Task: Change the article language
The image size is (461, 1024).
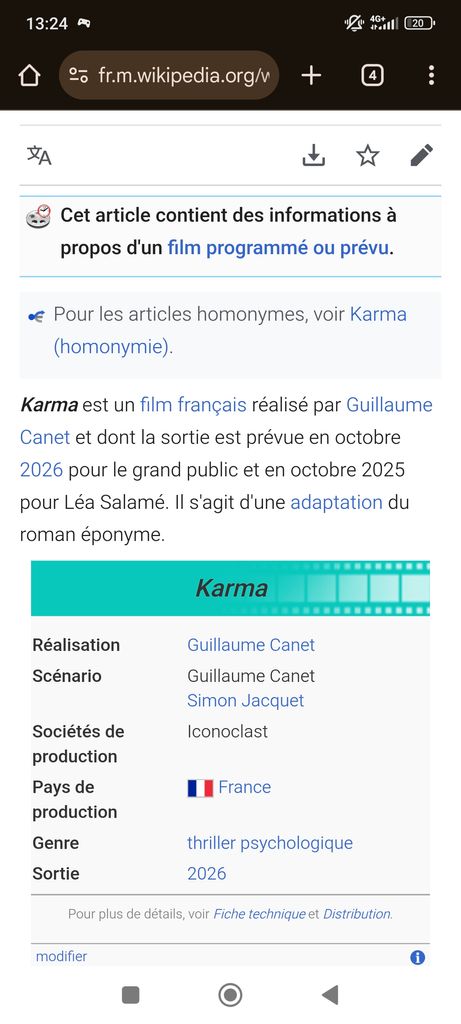Action: pyautogui.click(x=39, y=155)
